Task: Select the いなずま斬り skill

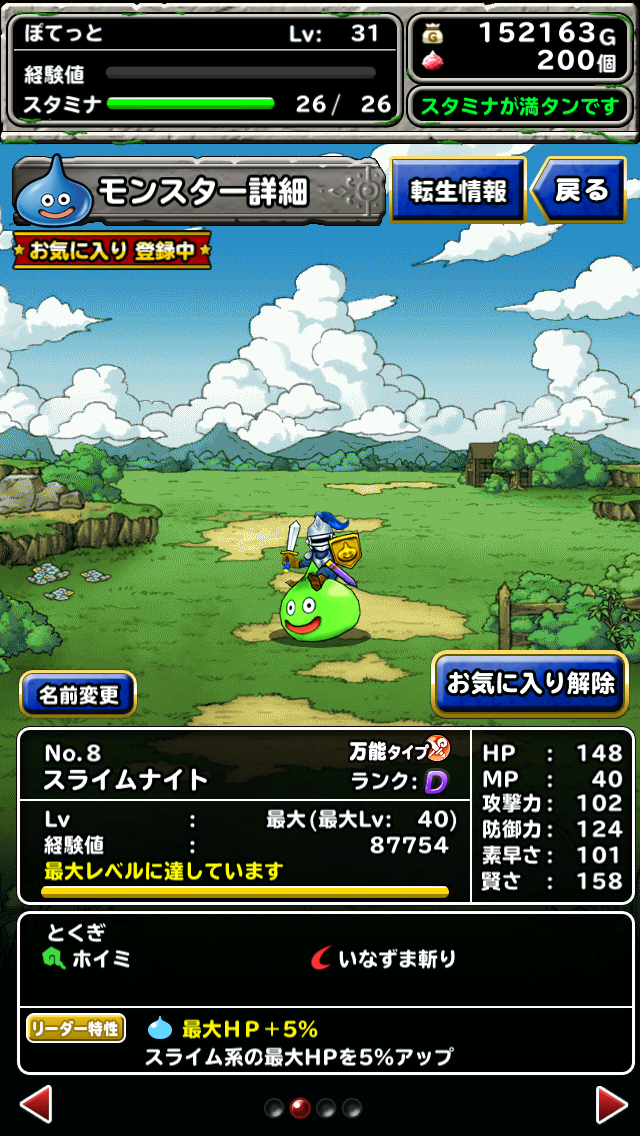Action: click(x=383, y=960)
